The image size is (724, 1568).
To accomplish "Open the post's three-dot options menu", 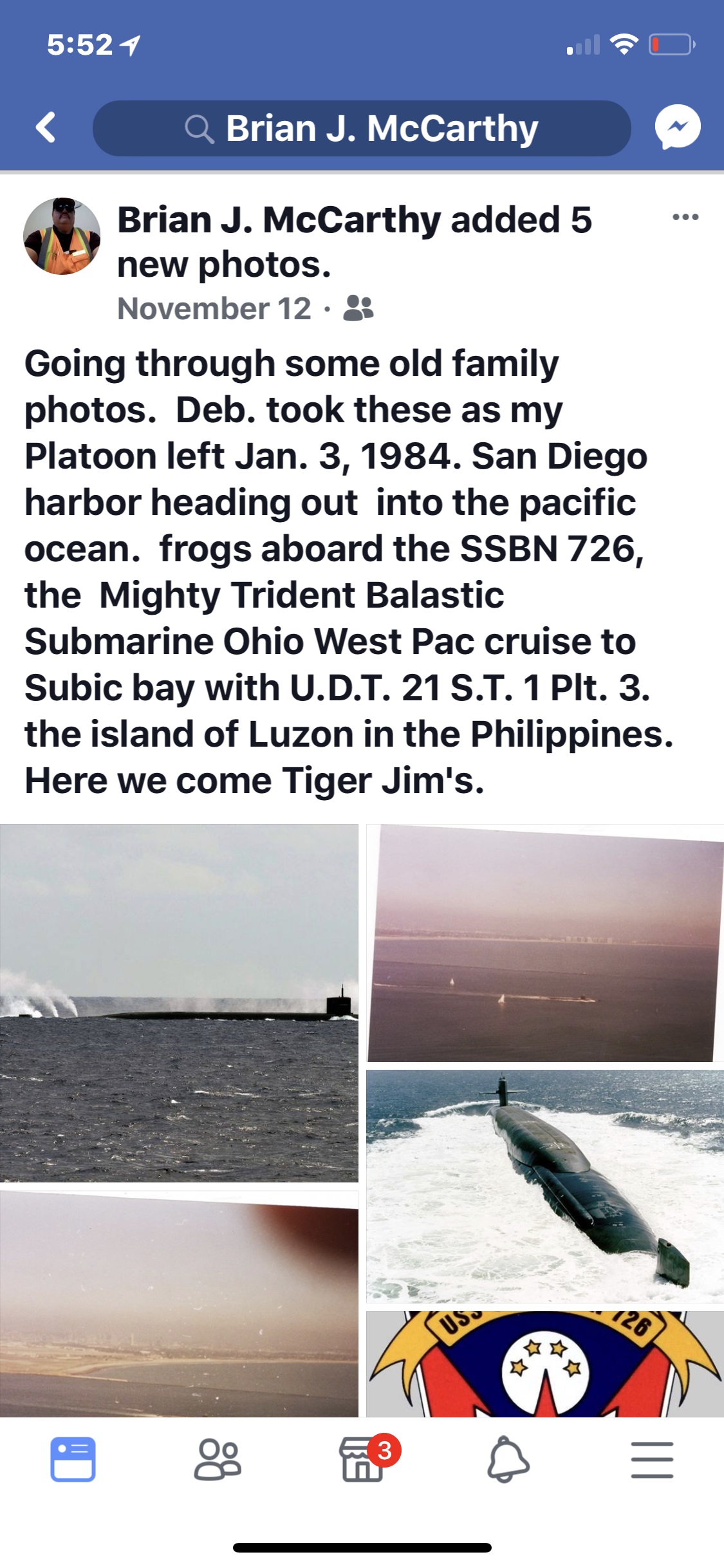I will click(x=685, y=217).
